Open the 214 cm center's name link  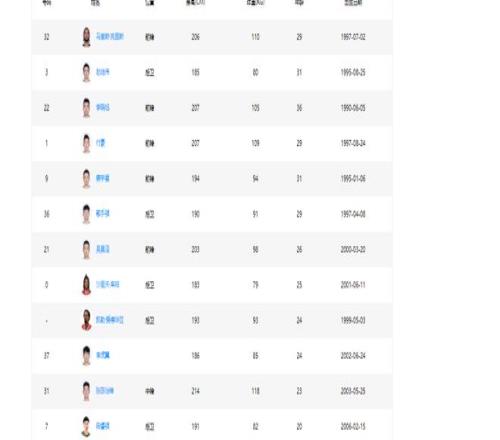105,391
